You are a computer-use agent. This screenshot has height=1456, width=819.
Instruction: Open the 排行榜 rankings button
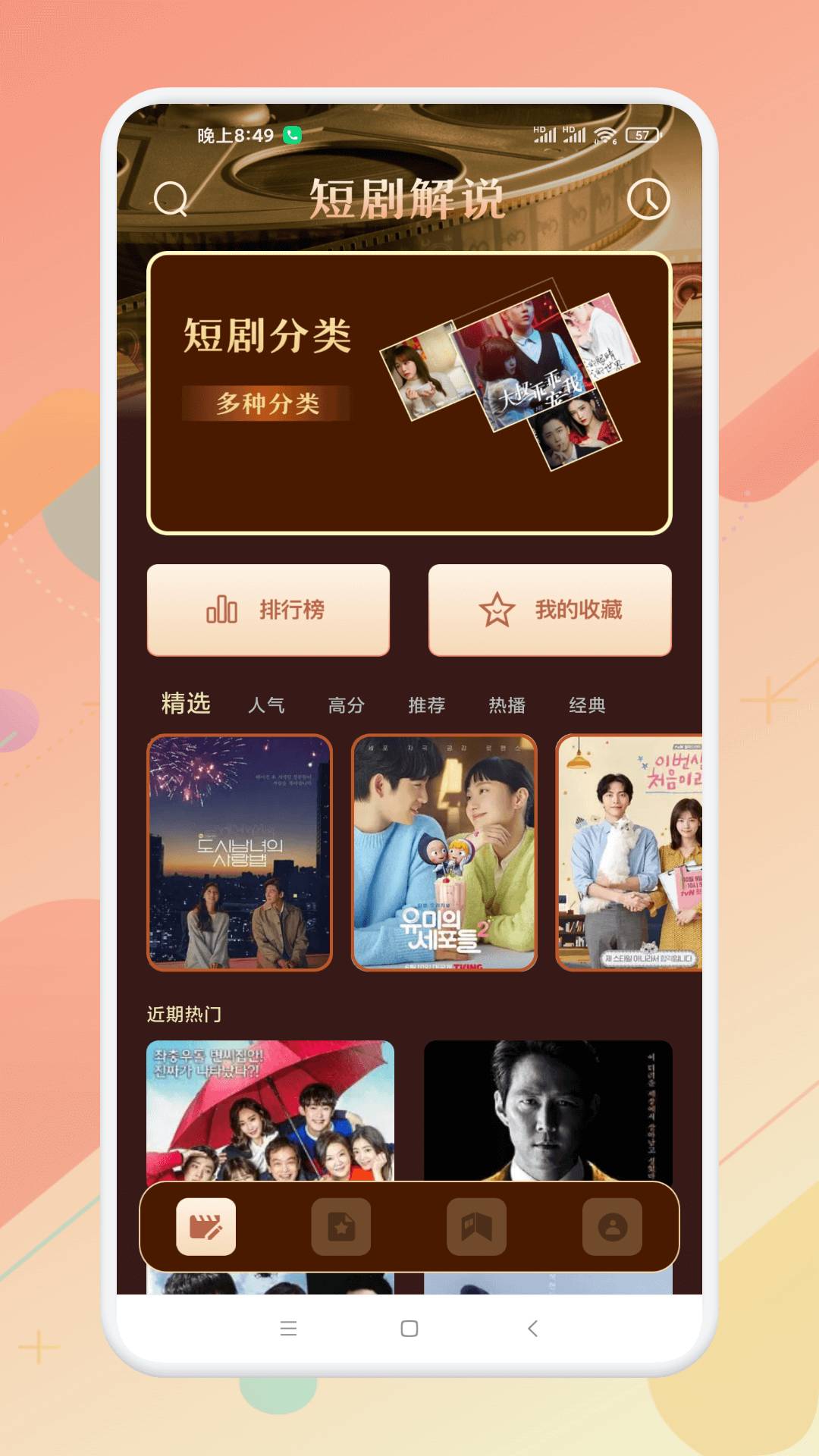267,609
